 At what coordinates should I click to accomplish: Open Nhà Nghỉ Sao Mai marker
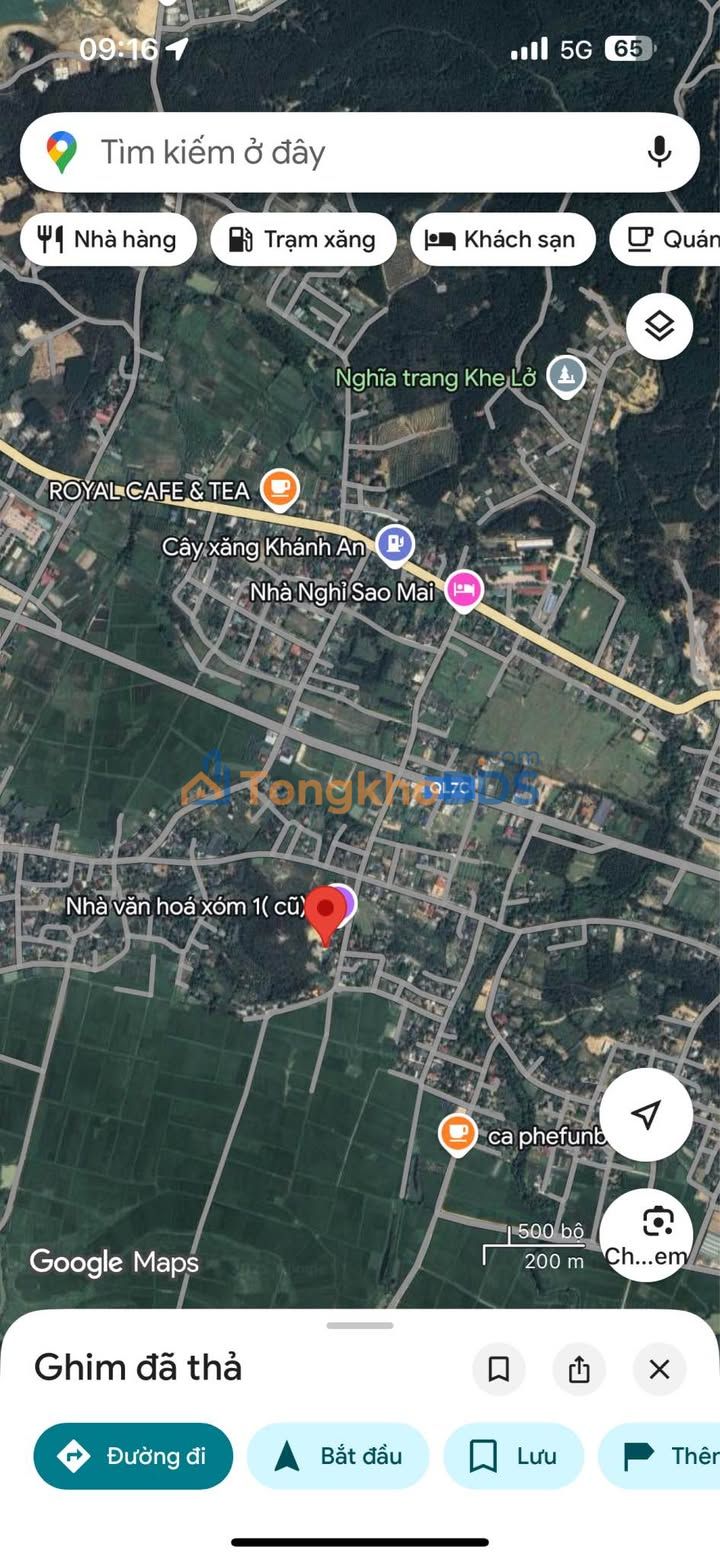coord(463,590)
